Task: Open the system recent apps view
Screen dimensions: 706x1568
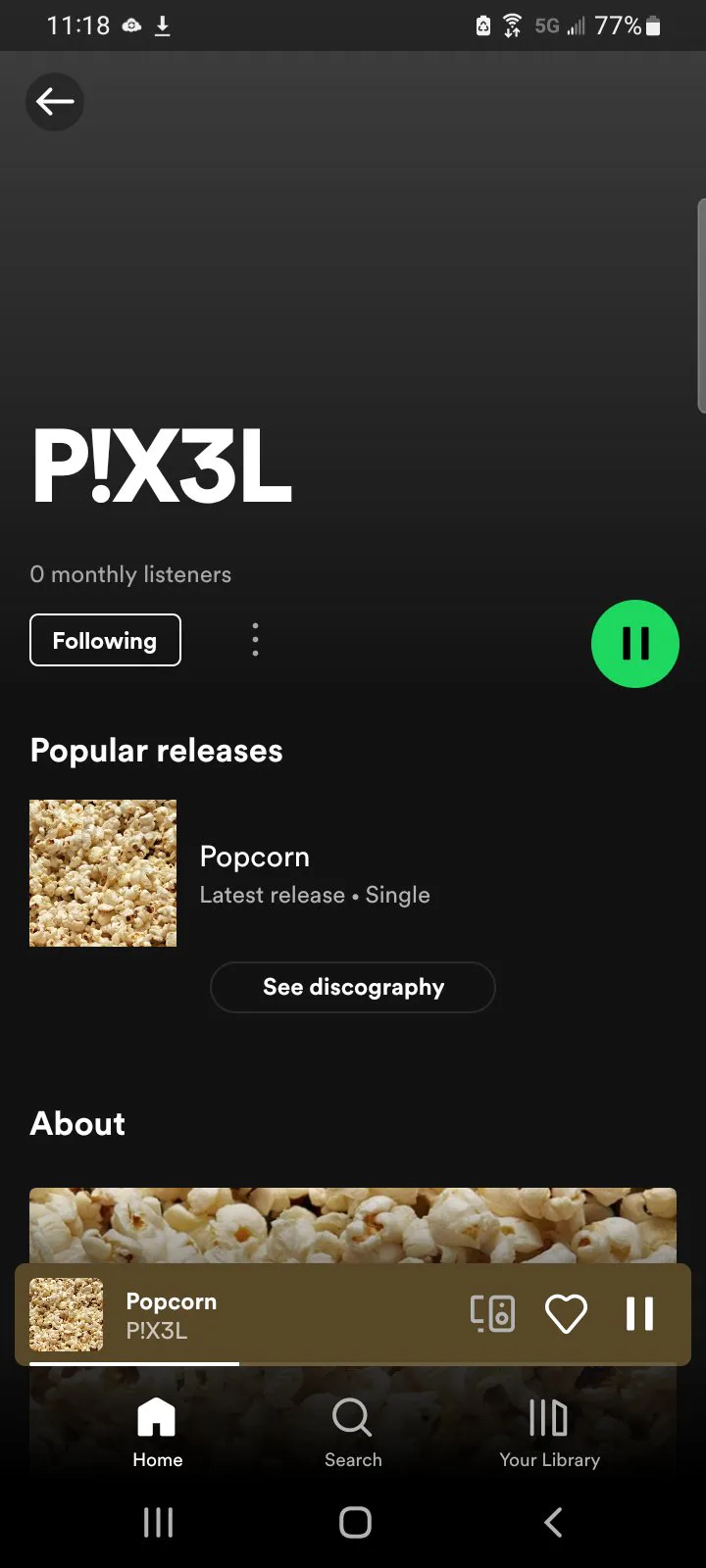Action: (158, 1522)
